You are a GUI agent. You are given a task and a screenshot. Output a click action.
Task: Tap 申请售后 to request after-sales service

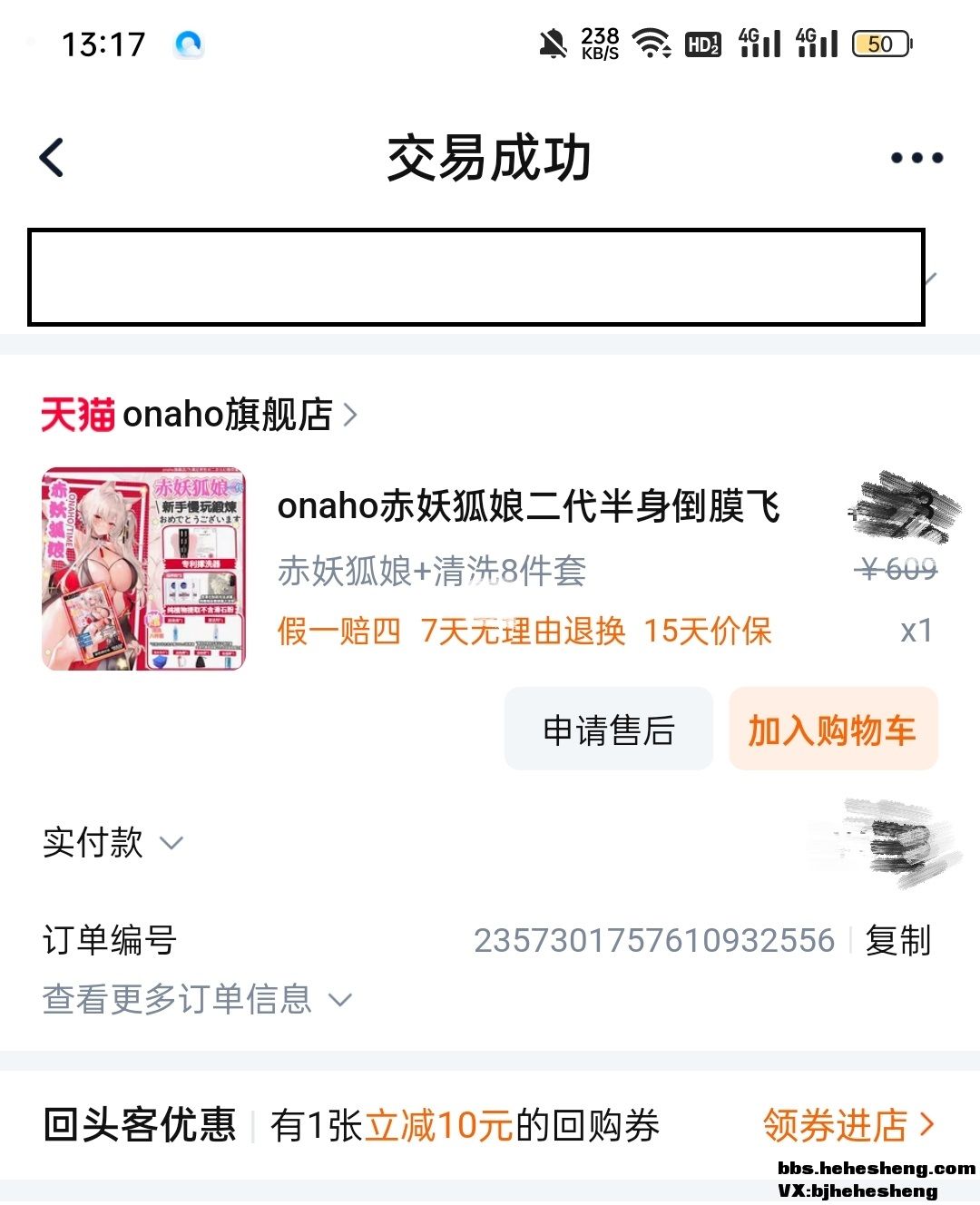tap(608, 730)
